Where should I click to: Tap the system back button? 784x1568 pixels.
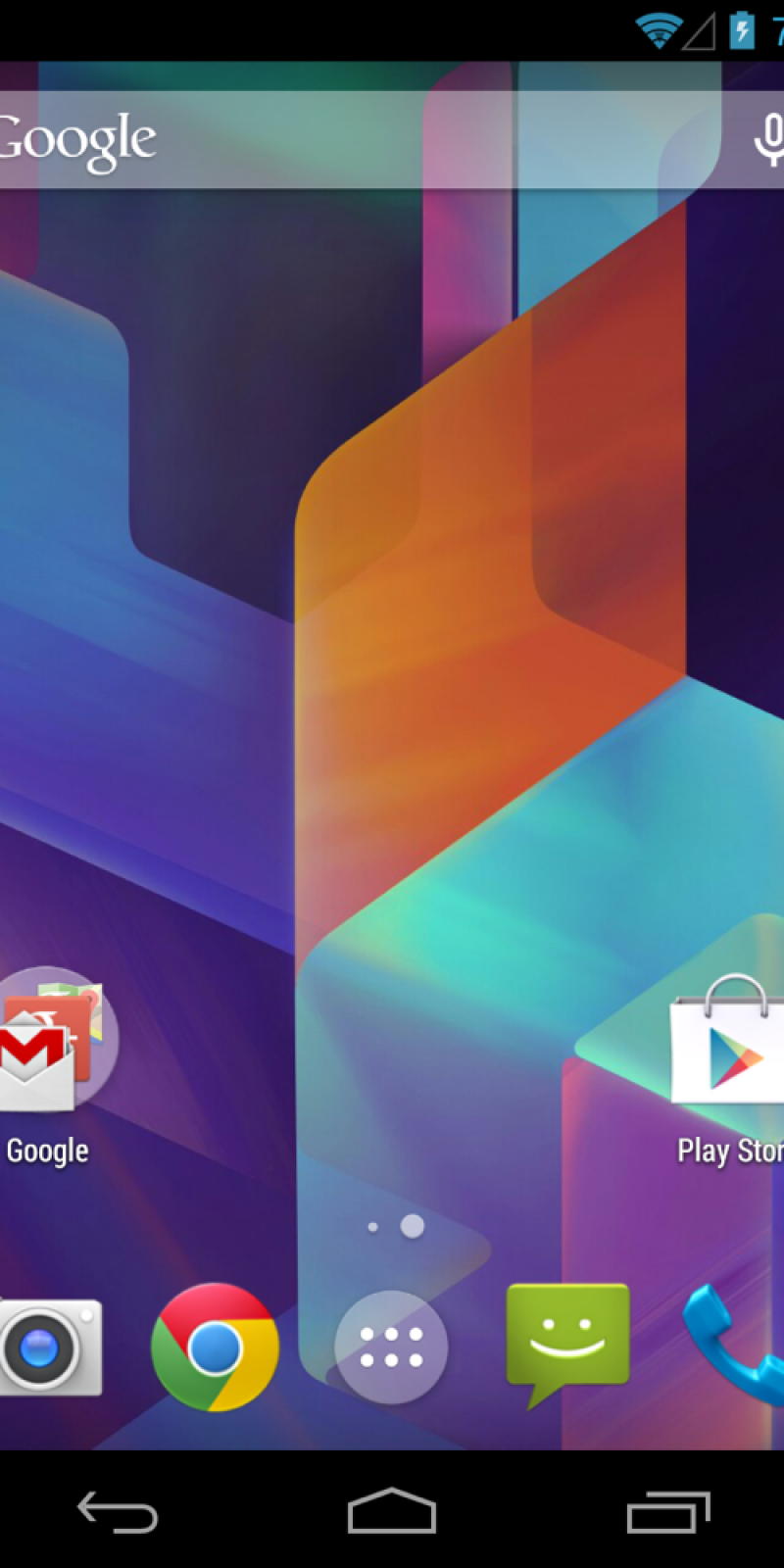pyautogui.click(x=118, y=1512)
